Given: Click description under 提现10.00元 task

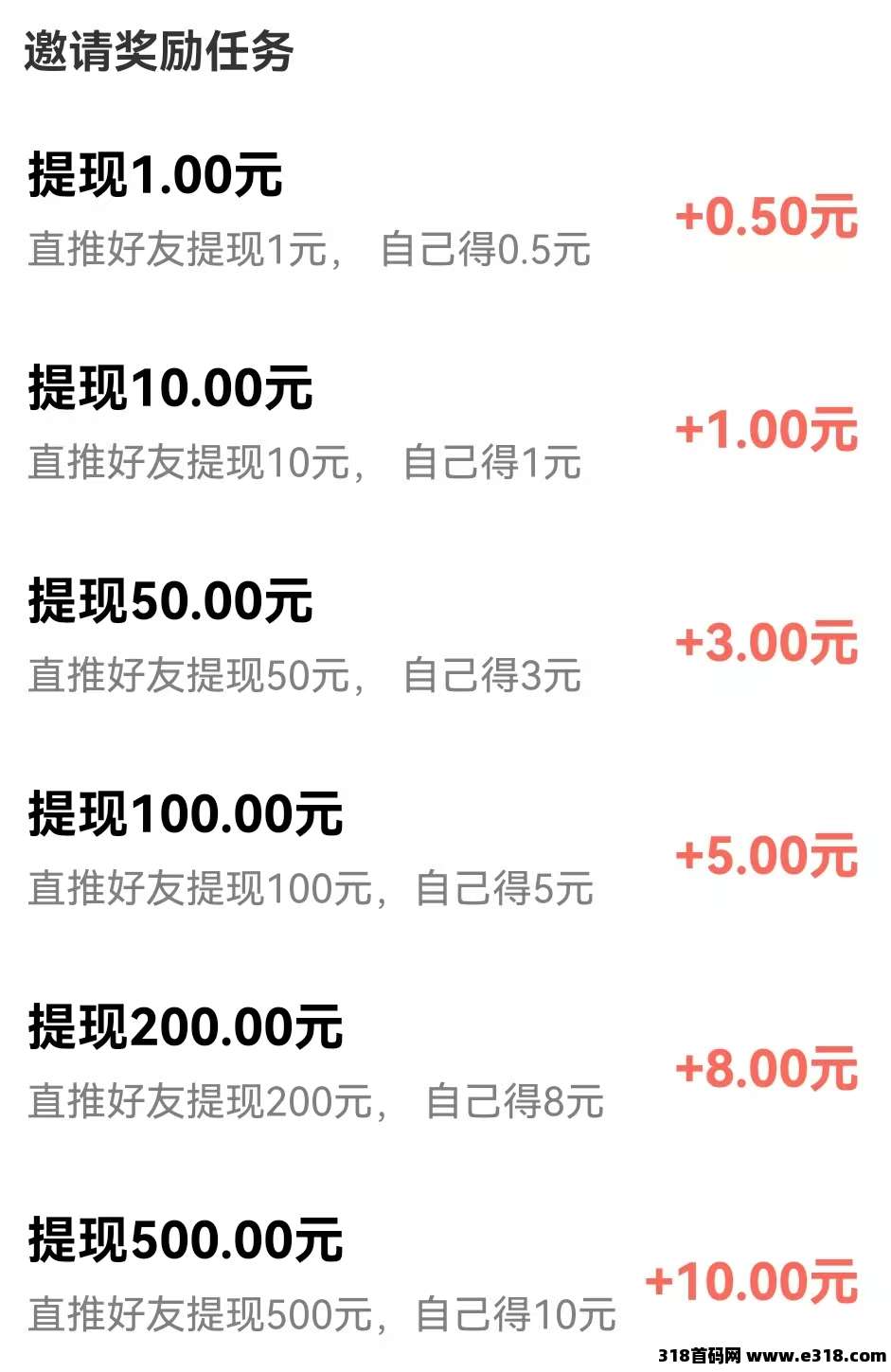Looking at the screenshot, I should click(308, 463).
